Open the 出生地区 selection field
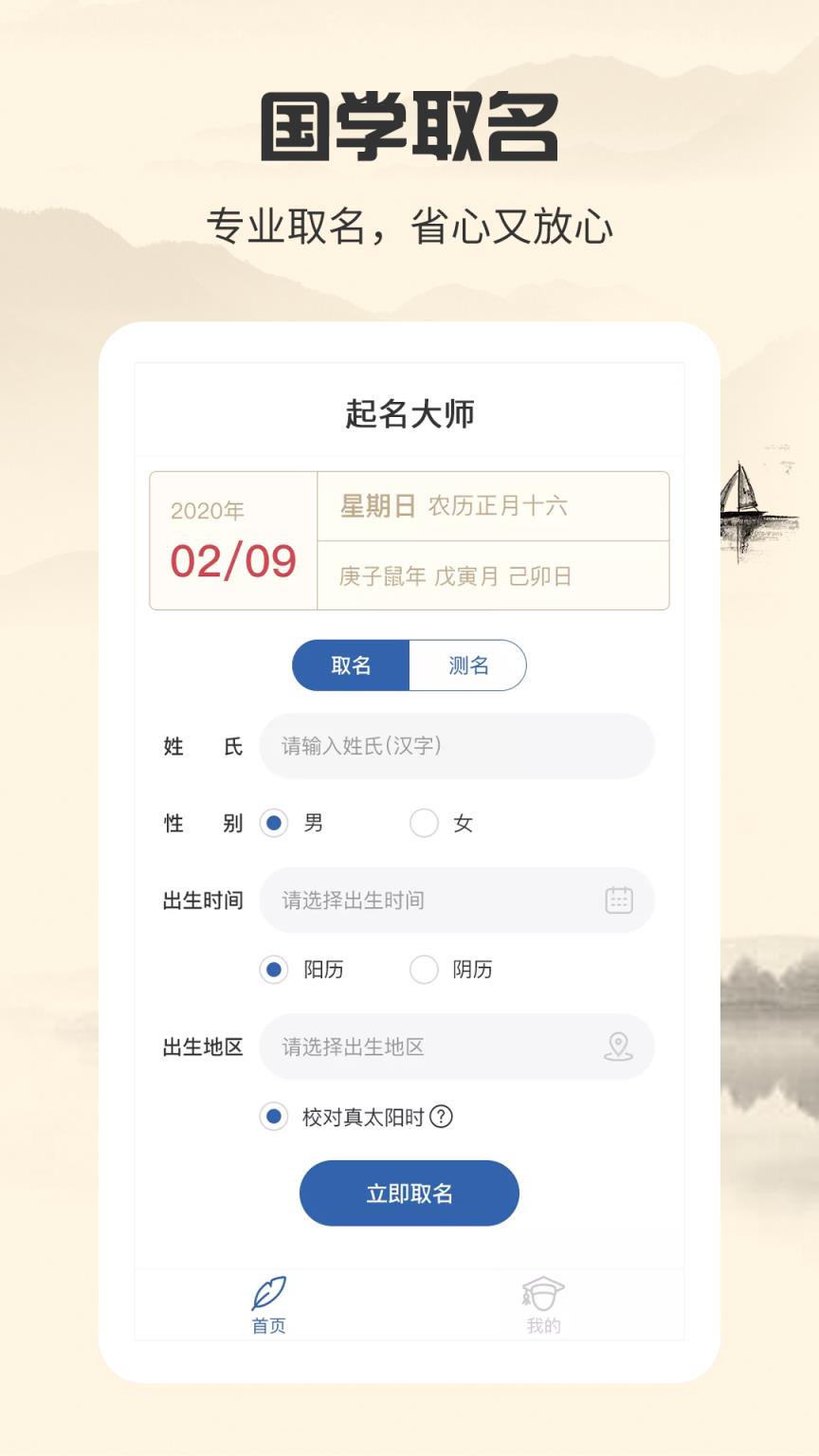 427,1046
